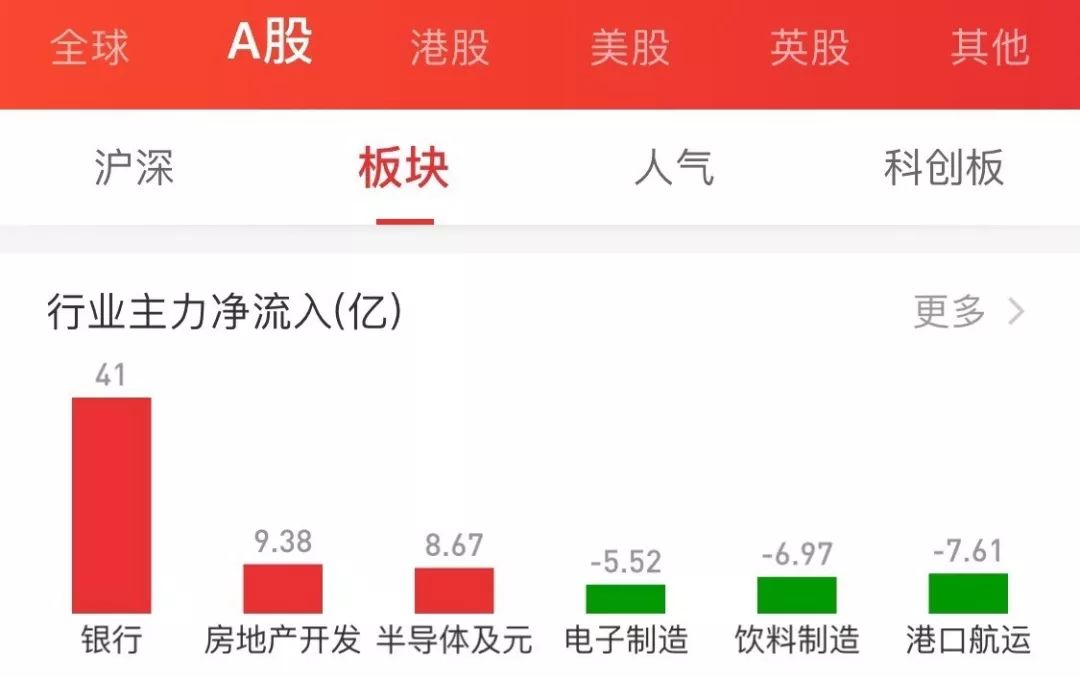Select the 港股 tab
The height and width of the screenshot is (677, 1080).
pos(450,47)
